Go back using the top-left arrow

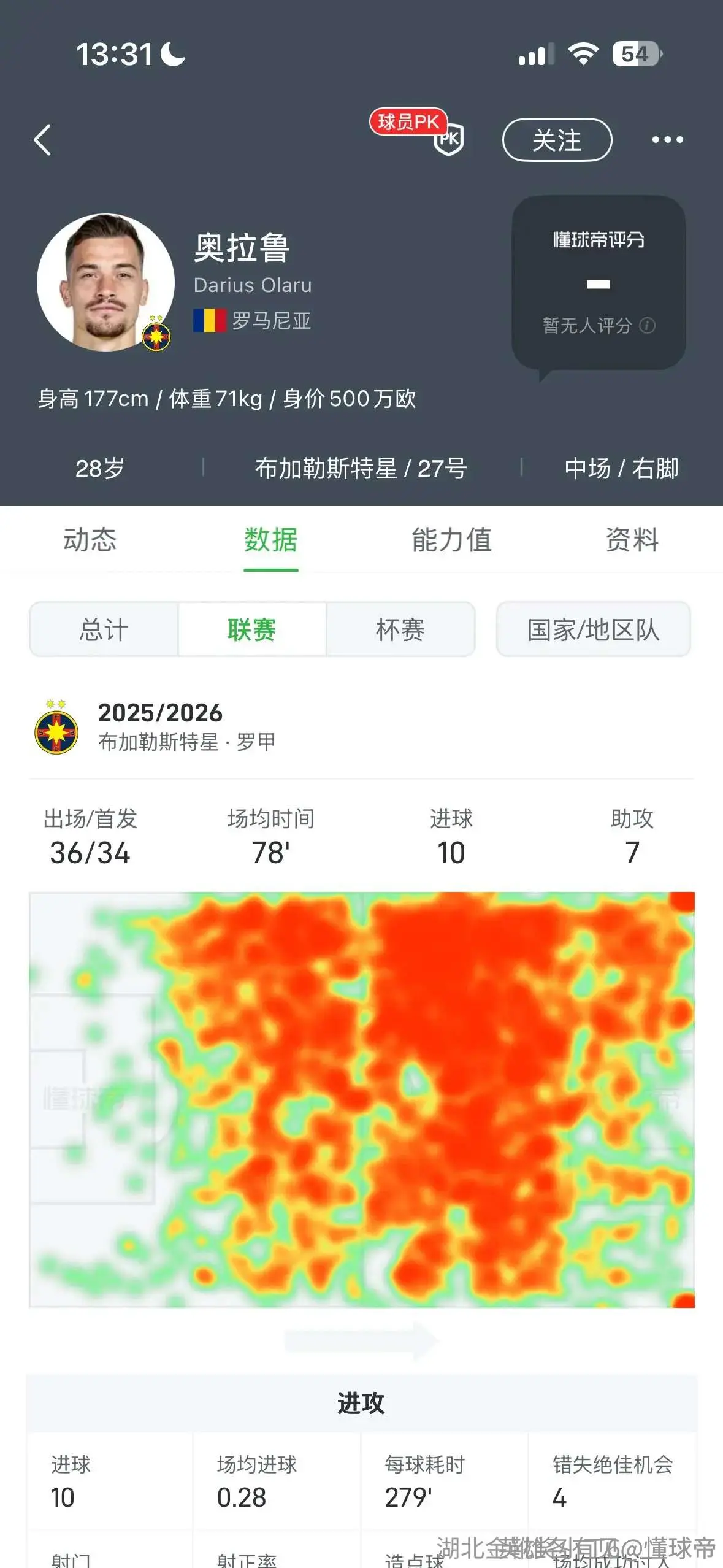[42, 140]
